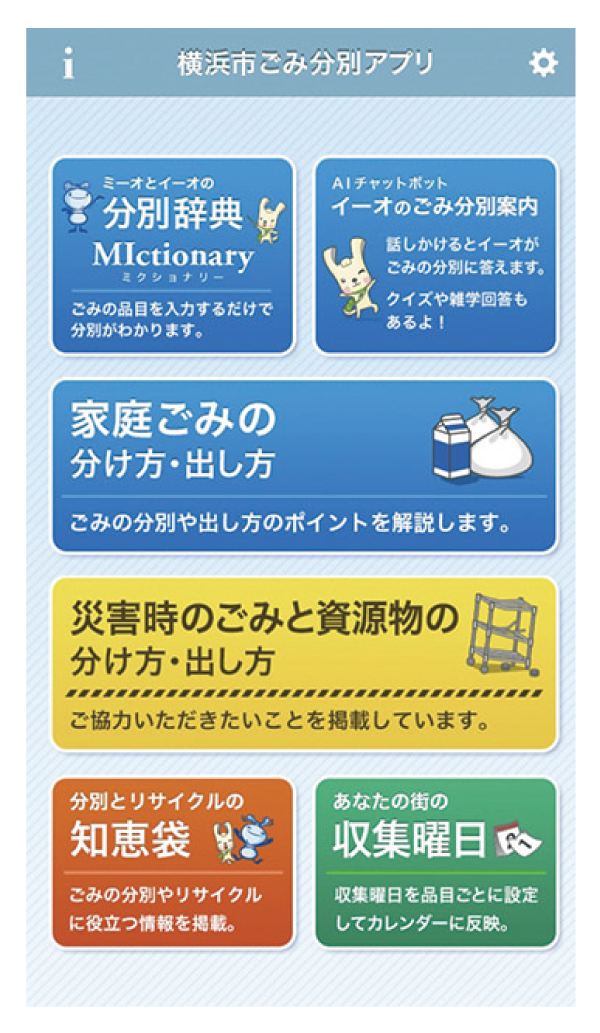Viewport: 600px width, 1033px height.
Task: Open the info icon in the header
Action: pyautogui.click(x=68, y=63)
